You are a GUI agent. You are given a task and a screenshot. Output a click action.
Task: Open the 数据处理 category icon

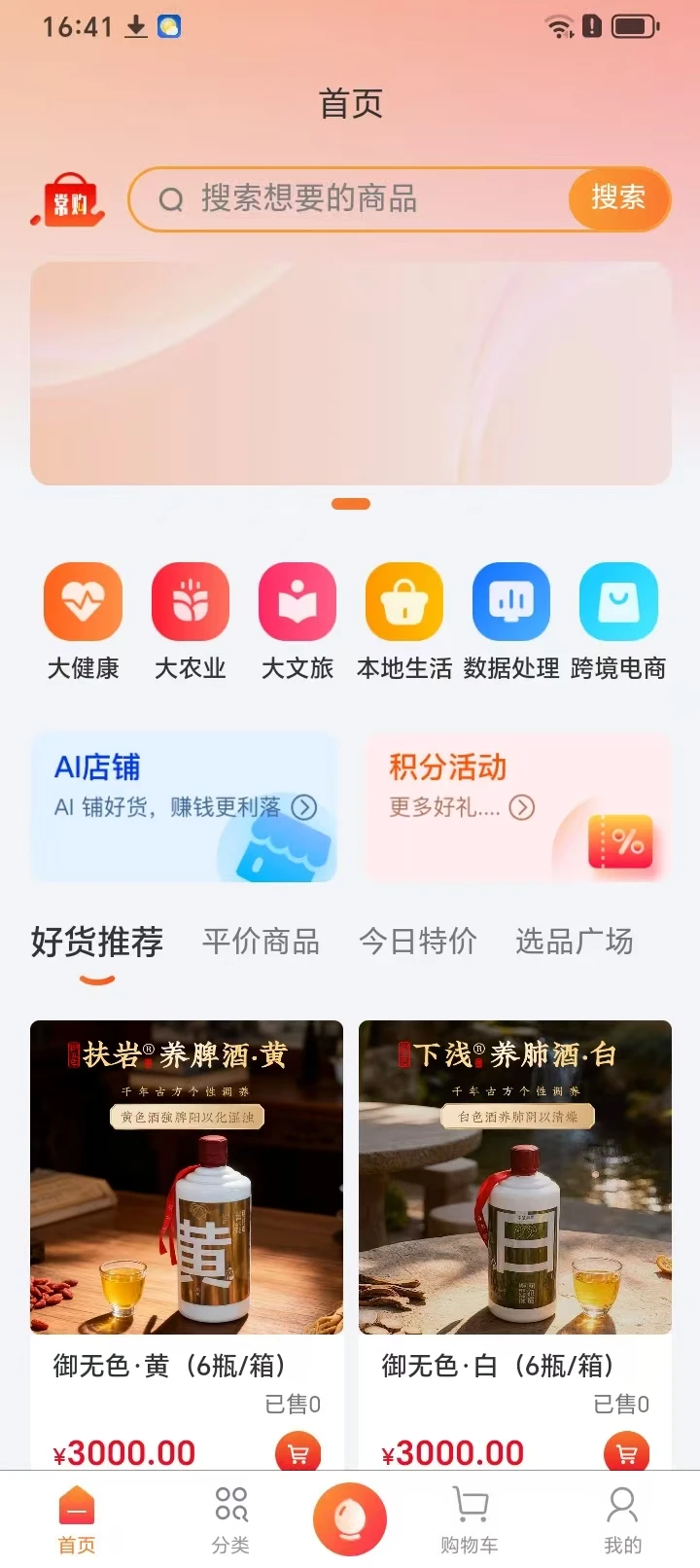pyautogui.click(x=511, y=601)
